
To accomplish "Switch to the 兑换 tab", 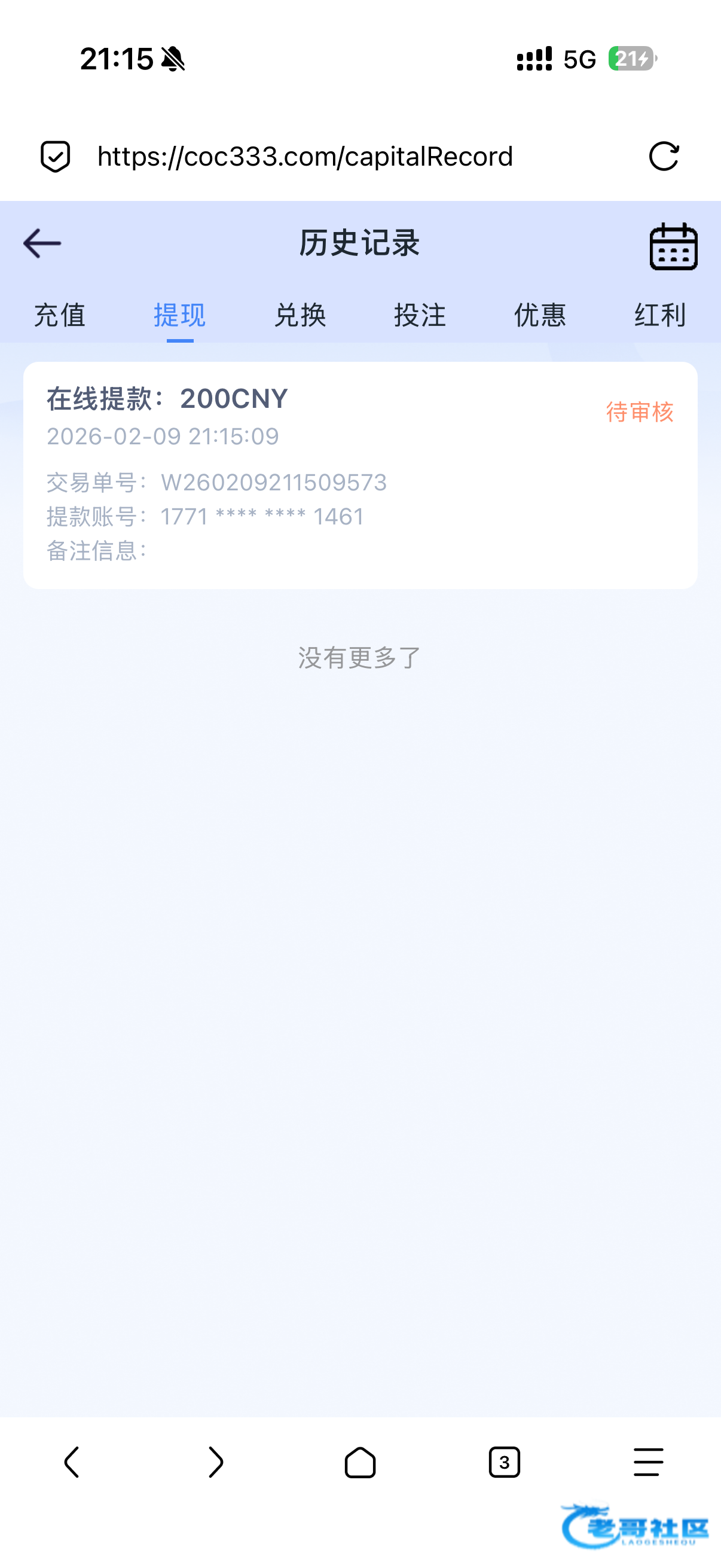I will pyautogui.click(x=300, y=315).
